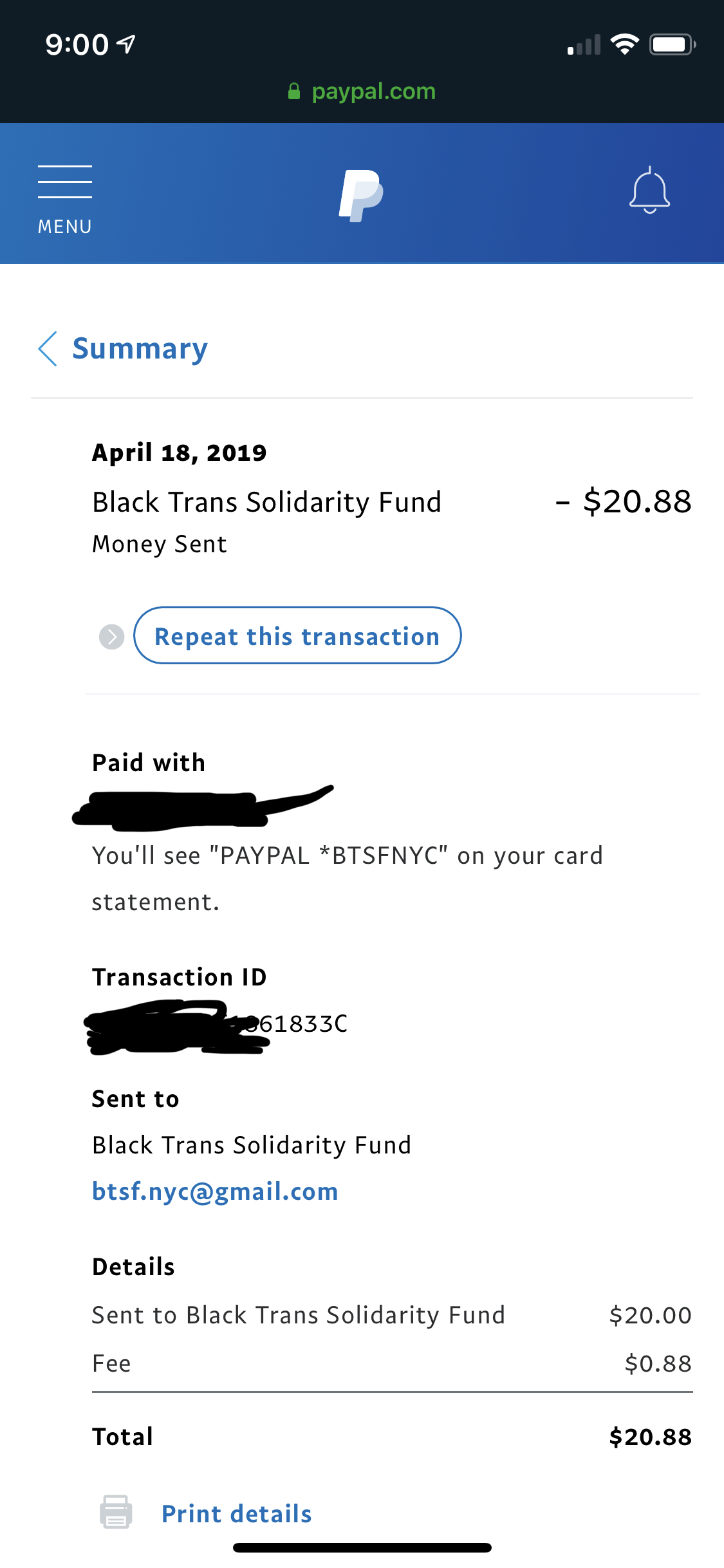The width and height of the screenshot is (724, 1568).
Task: Open the MENU drawer
Action: pos(64,198)
